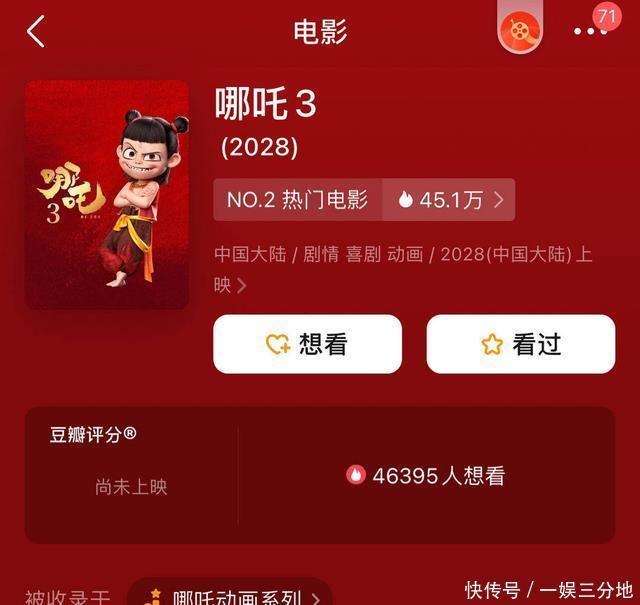Mark the movie as 想看
The image size is (640, 605).
[307, 344]
